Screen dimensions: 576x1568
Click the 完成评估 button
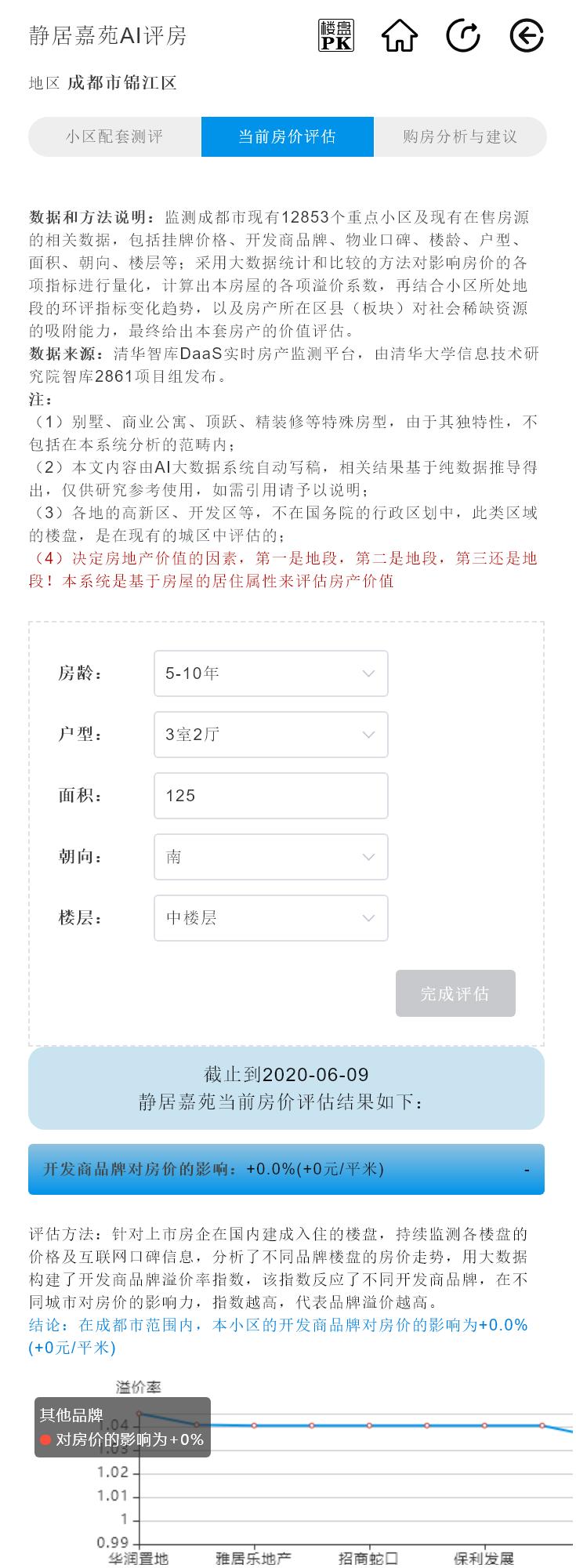coord(455,993)
